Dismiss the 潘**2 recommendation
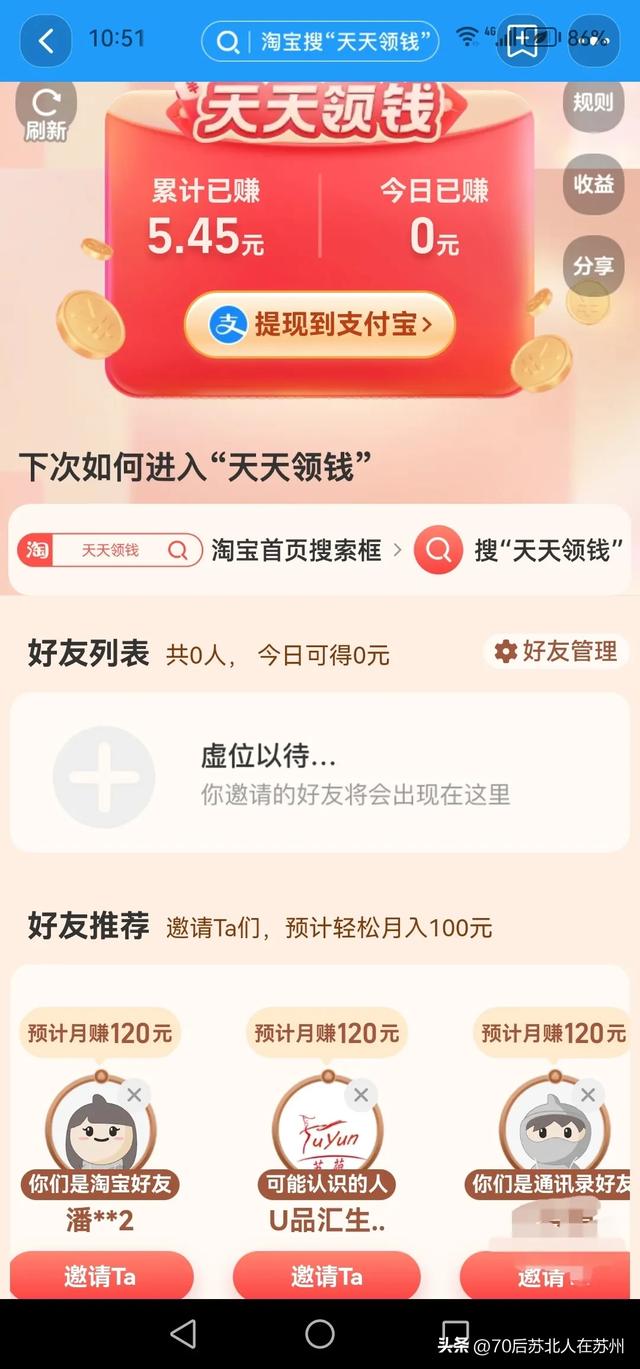 click(134, 1095)
